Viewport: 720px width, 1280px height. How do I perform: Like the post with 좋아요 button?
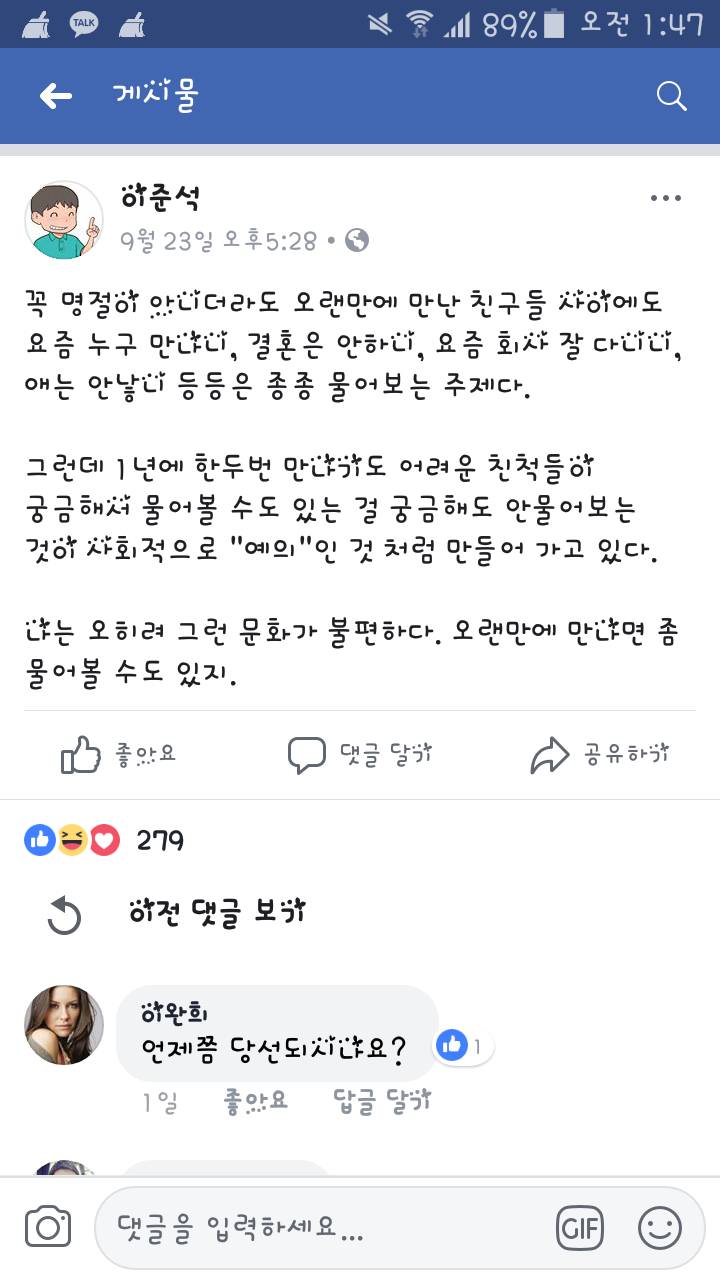tap(118, 755)
